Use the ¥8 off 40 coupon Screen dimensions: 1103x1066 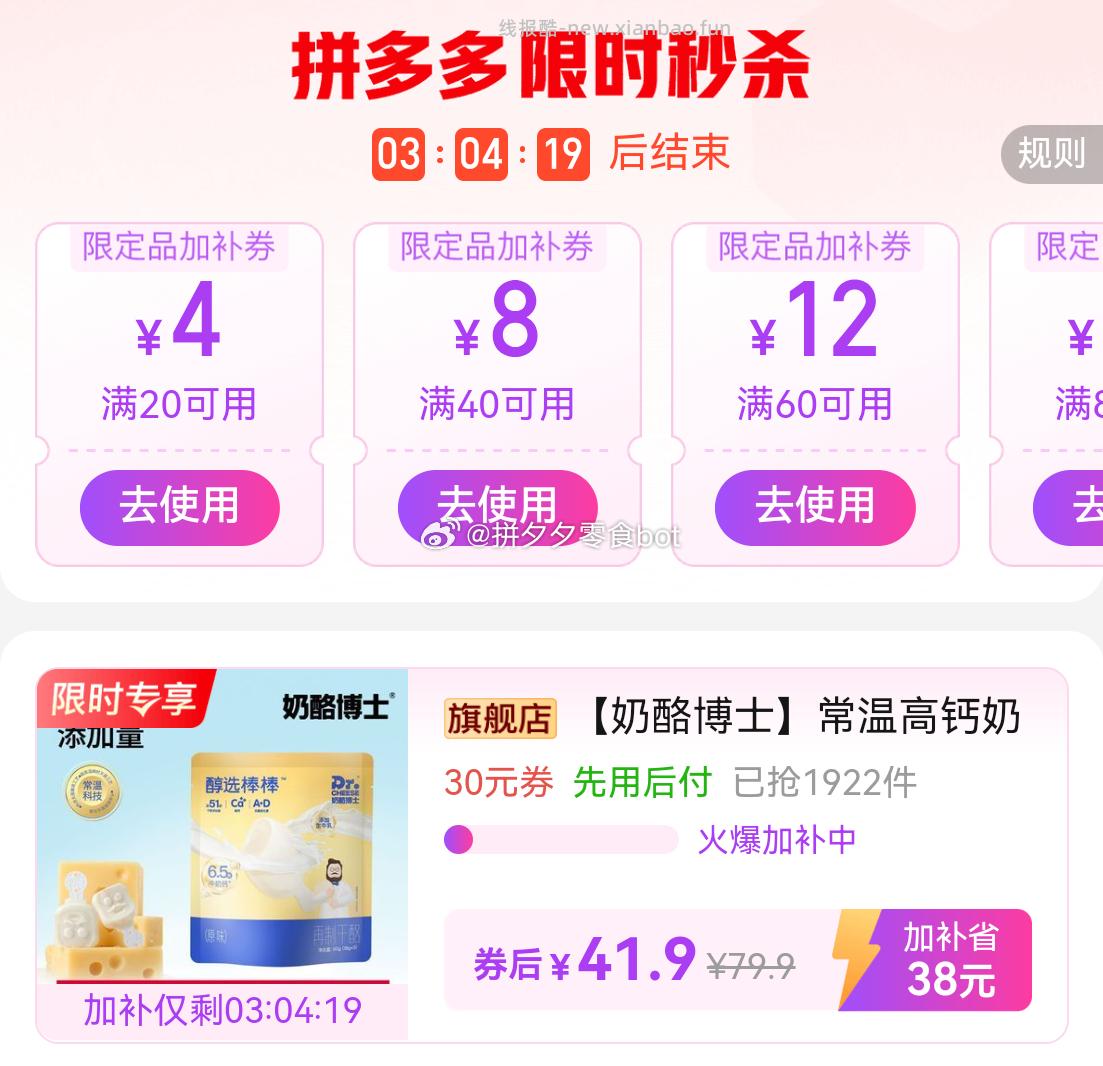(x=497, y=507)
